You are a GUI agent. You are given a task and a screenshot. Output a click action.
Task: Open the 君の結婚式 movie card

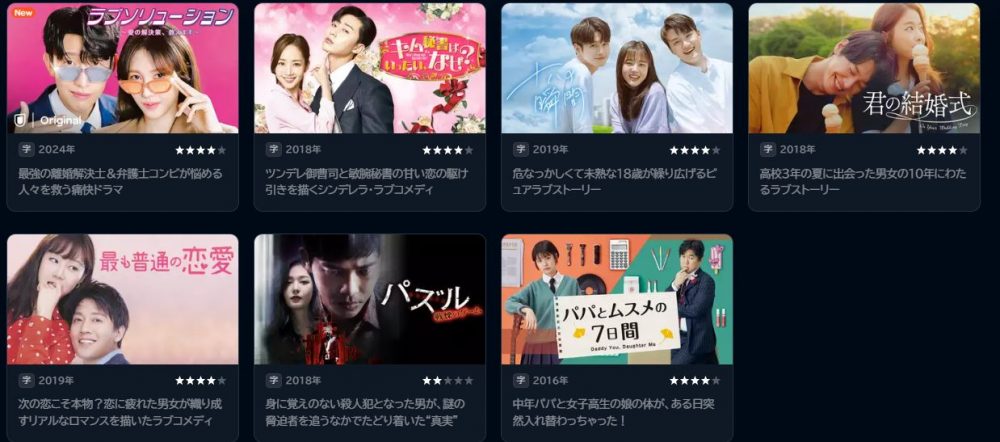(863, 70)
